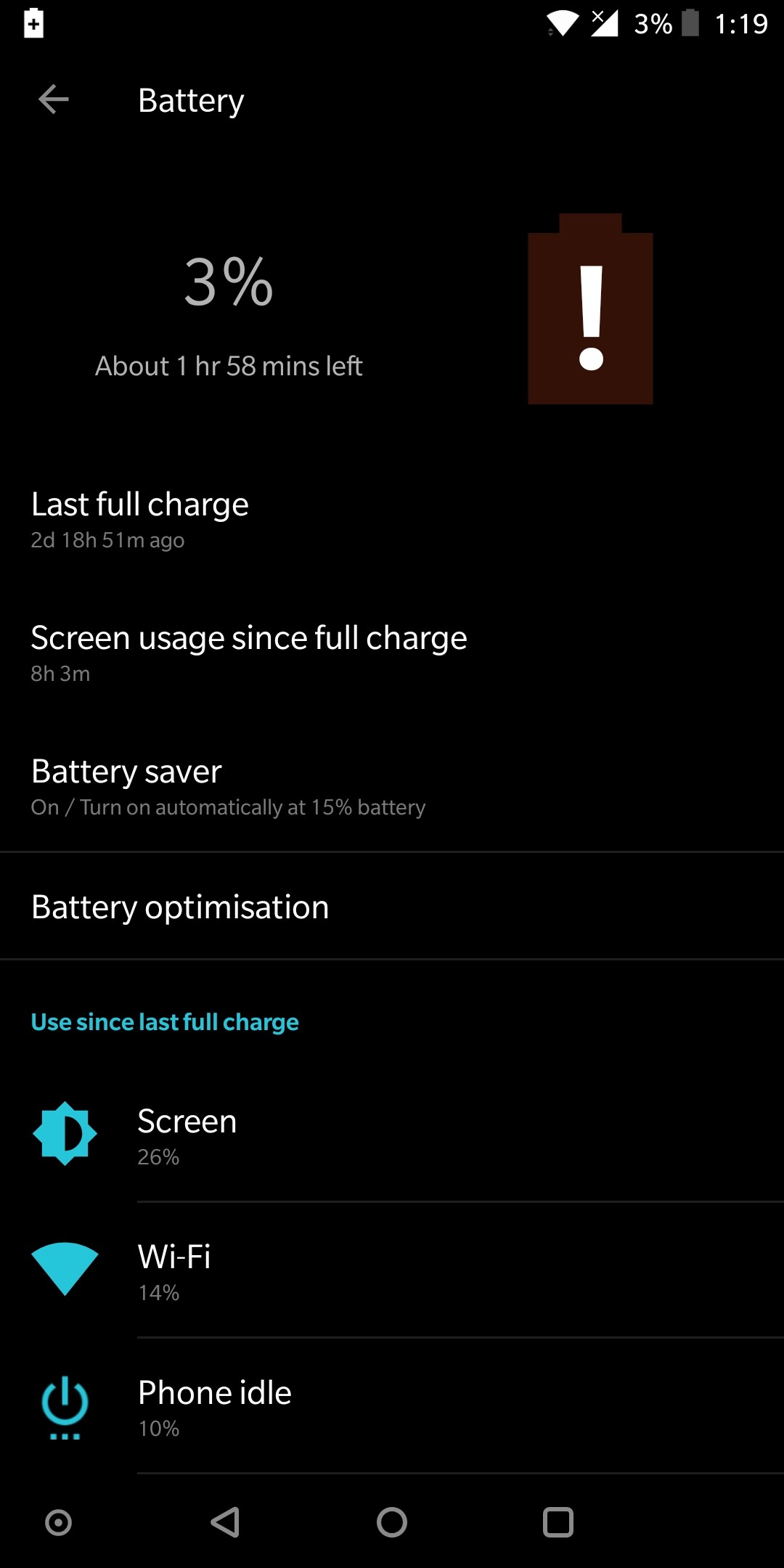The width and height of the screenshot is (784, 1568).
Task: Open Battery optimisation
Action: [x=392, y=906]
